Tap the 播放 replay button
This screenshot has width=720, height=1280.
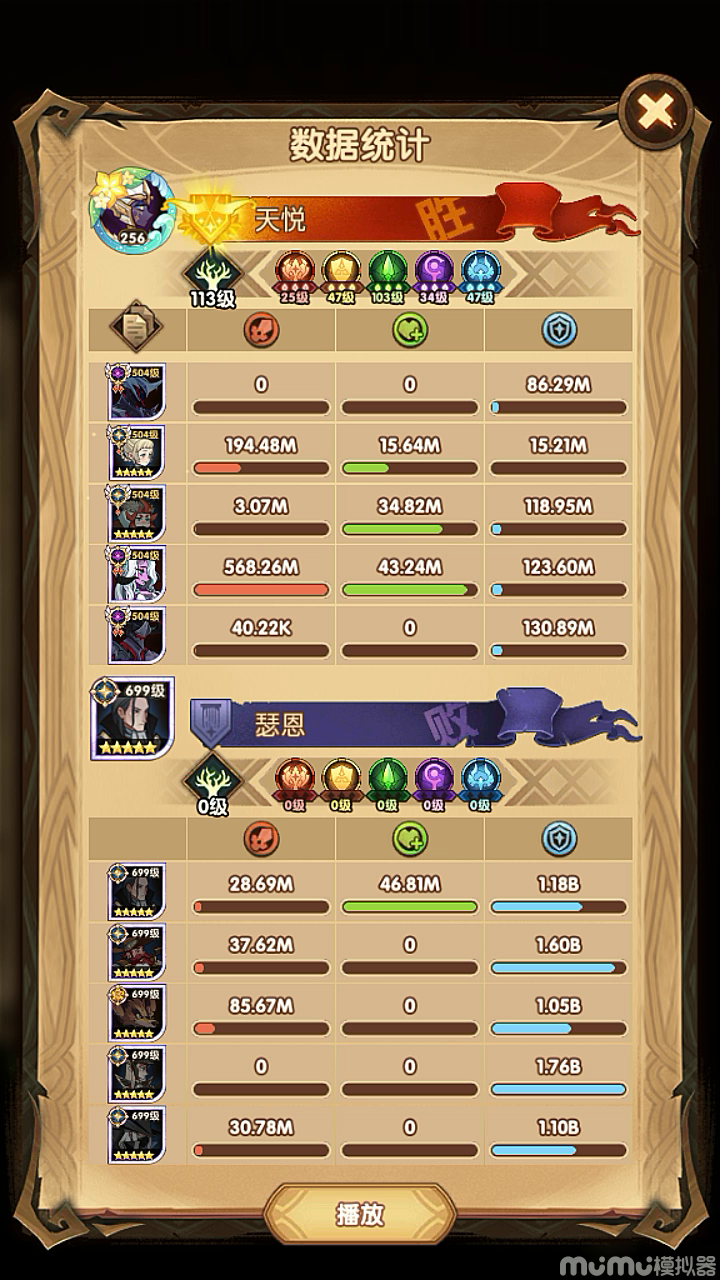[x=359, y=1216]
